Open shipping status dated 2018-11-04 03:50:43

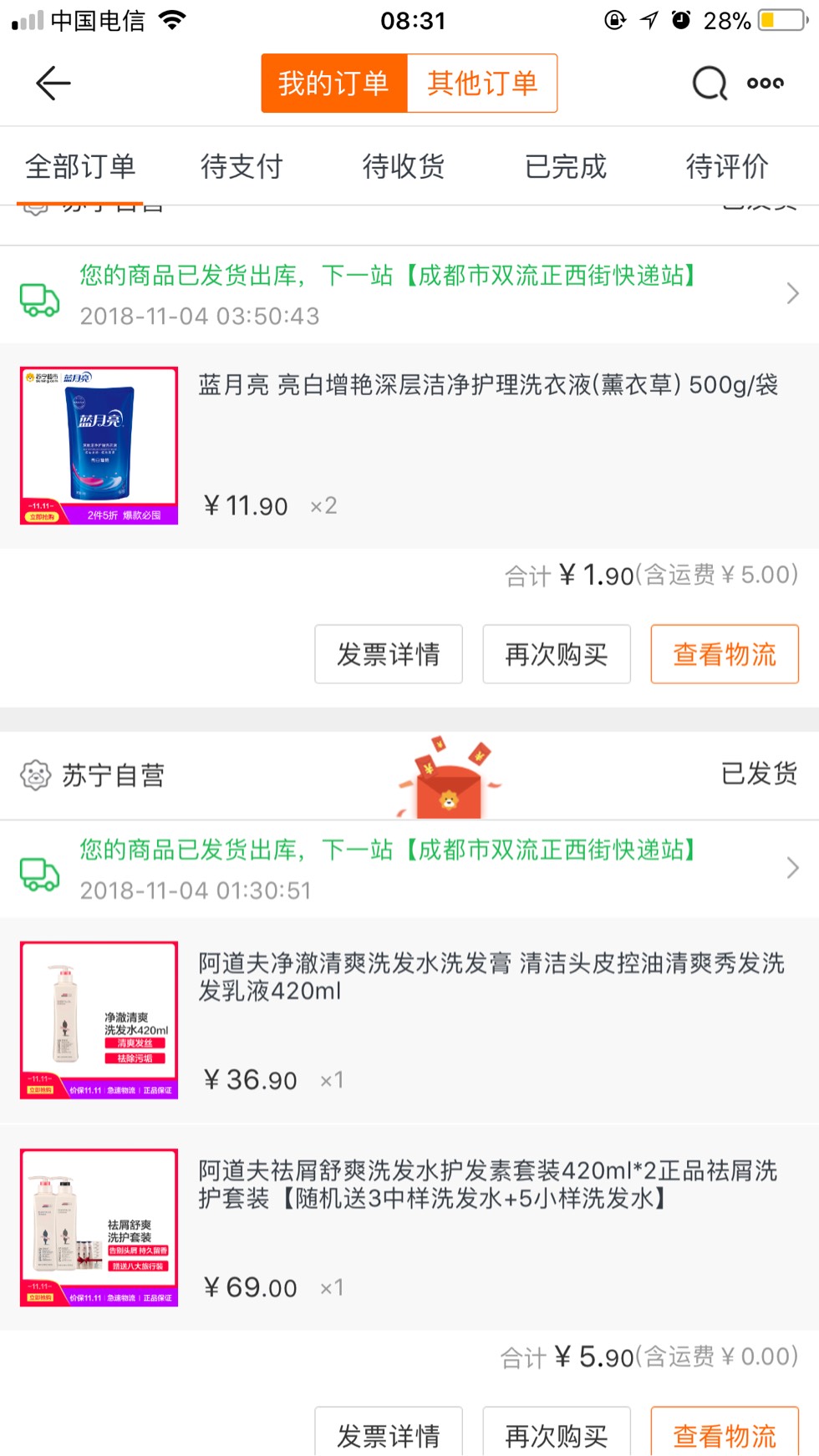[409, 294]
